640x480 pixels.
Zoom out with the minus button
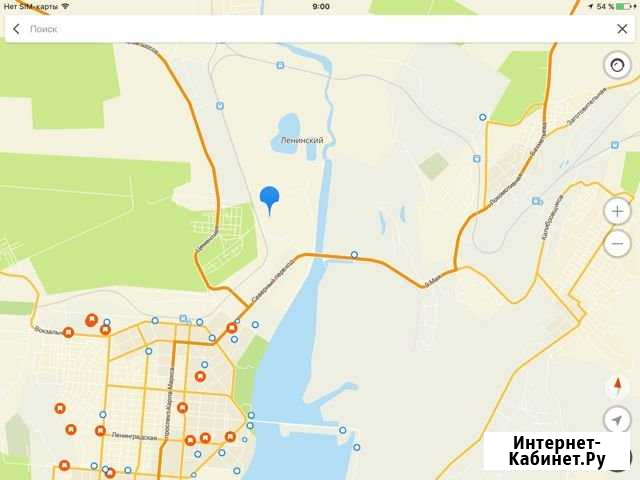(617, 243)
